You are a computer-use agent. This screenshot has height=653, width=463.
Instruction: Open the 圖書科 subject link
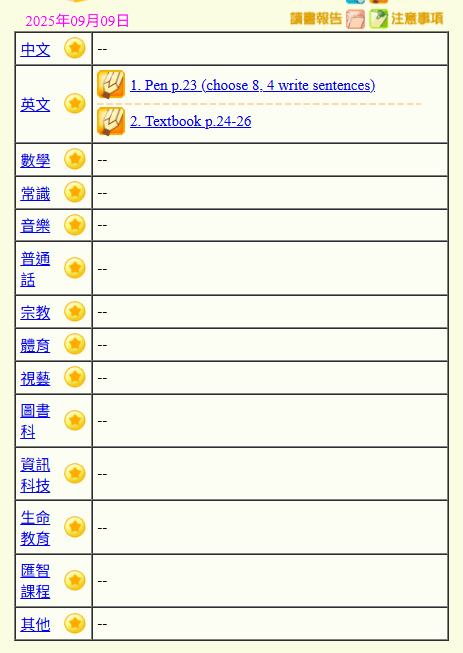pyautogui.click(x=35, y=421)
